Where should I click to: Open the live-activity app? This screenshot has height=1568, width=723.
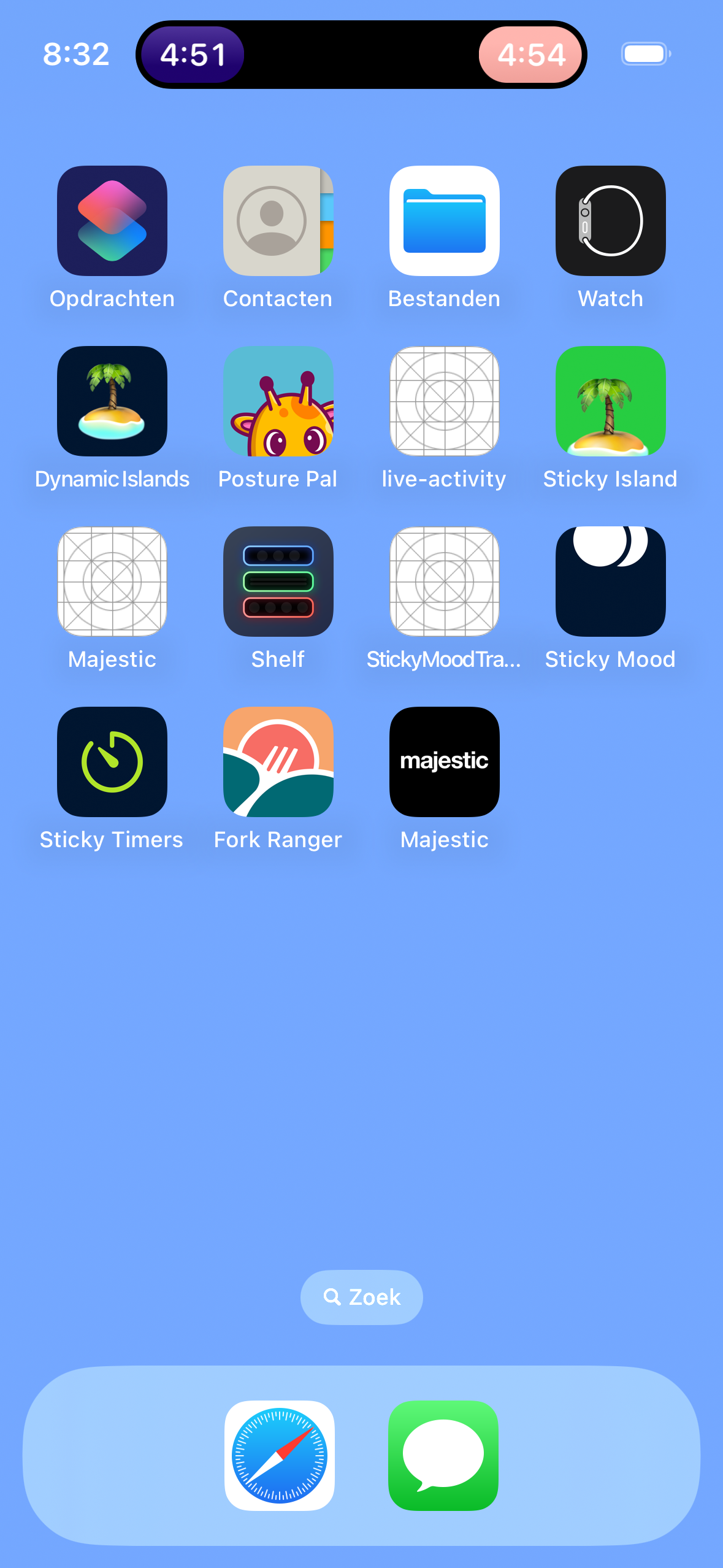(444, 401)
